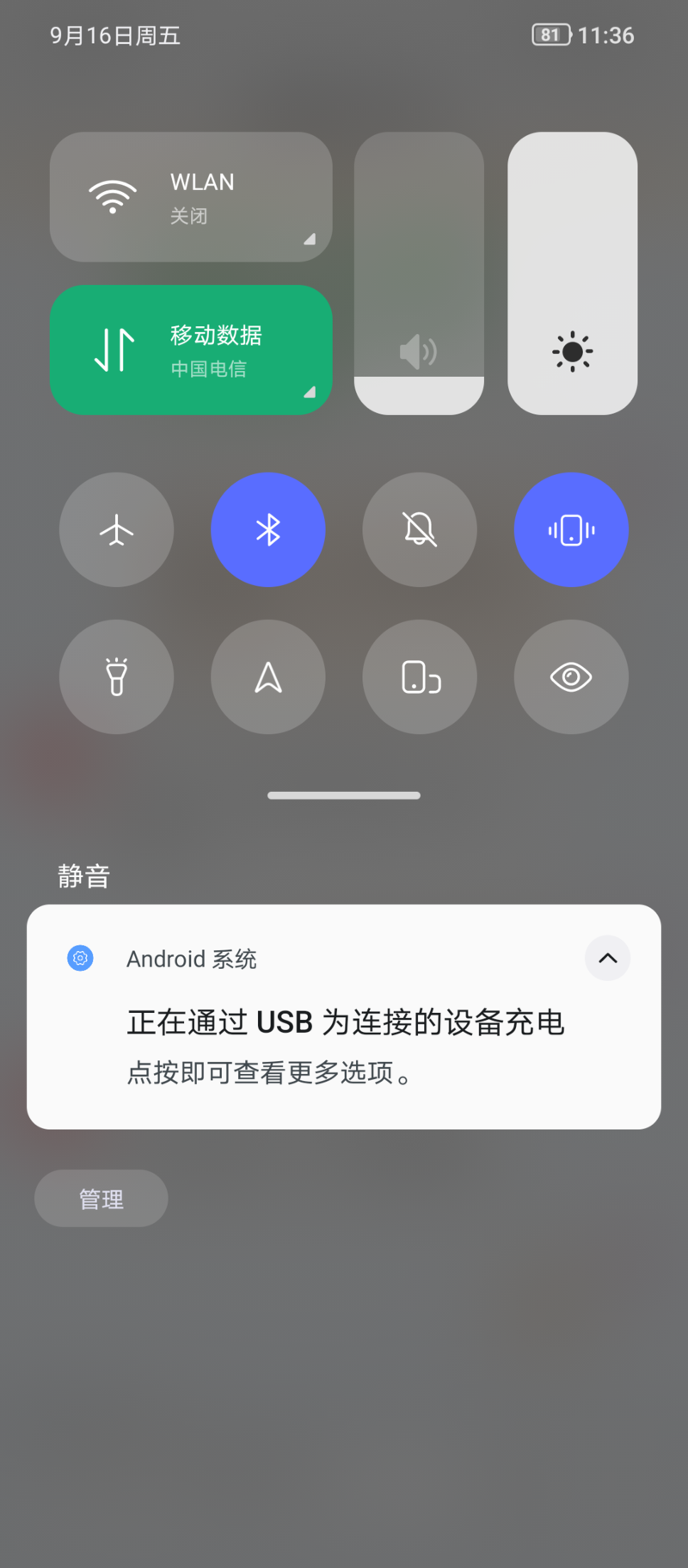Turn on the WLAN tile
Image resolution: width=688 pixels, height=1568 pixels.
click(191, 197)
